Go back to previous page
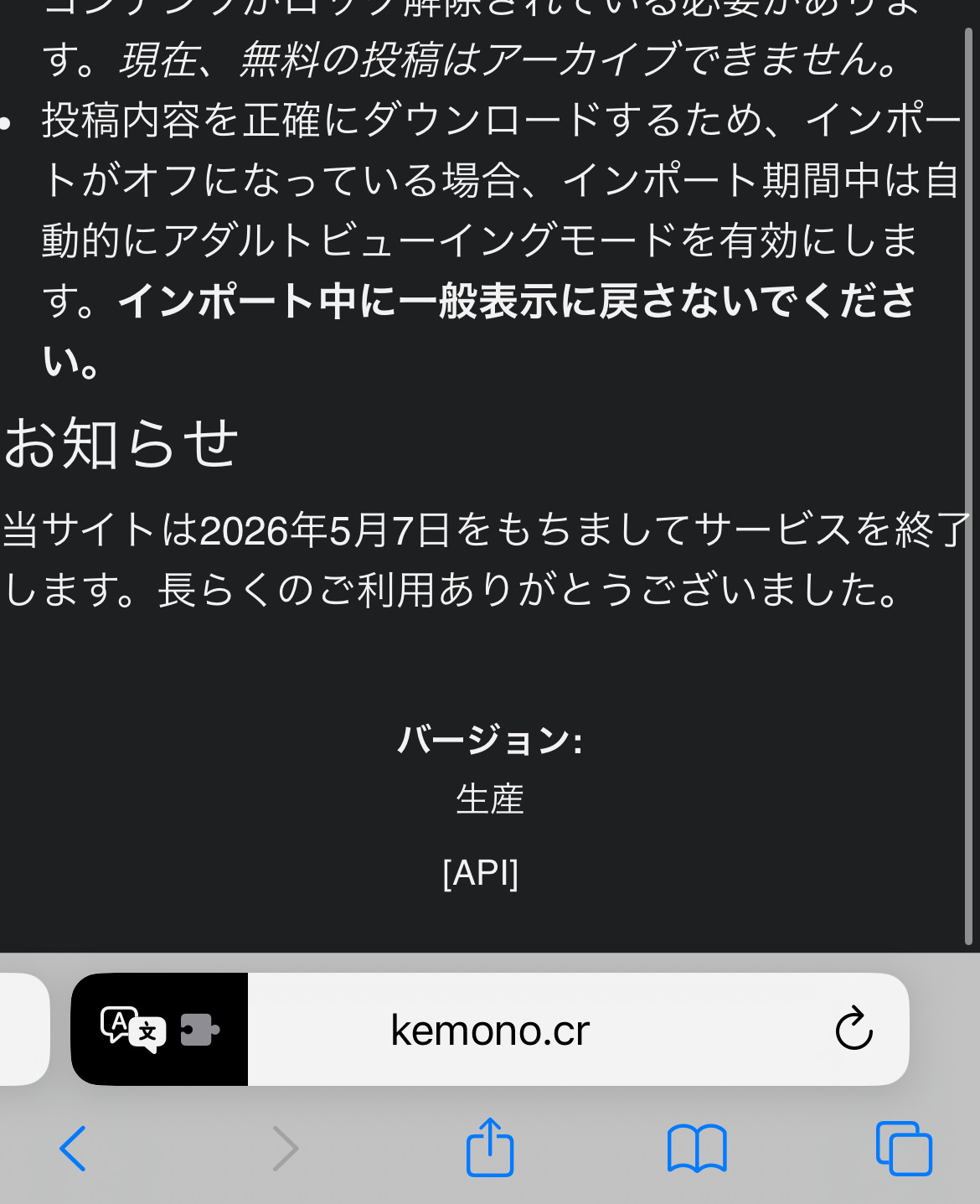This screenshot has width=980, height=1204. point(73,1148)
